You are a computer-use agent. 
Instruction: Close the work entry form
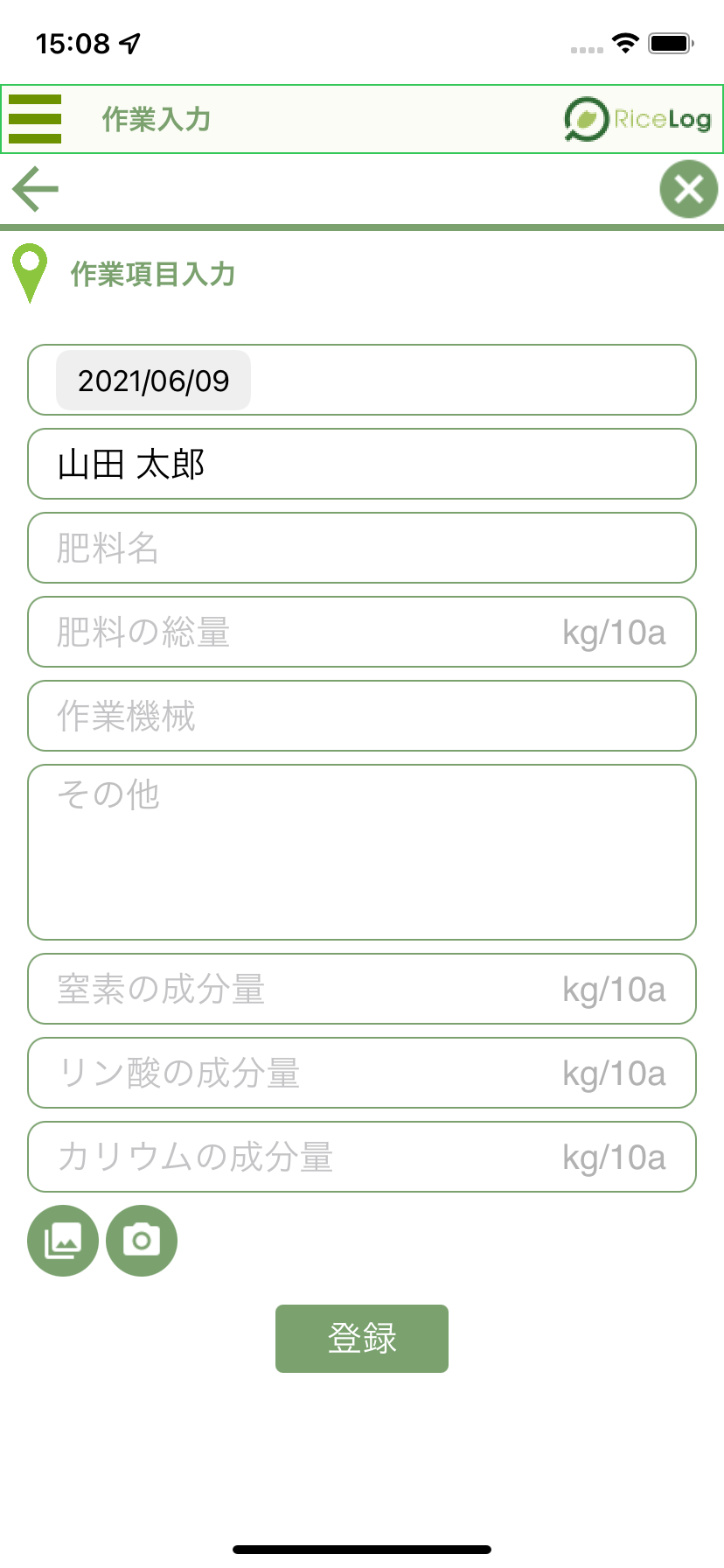[688, 189]
